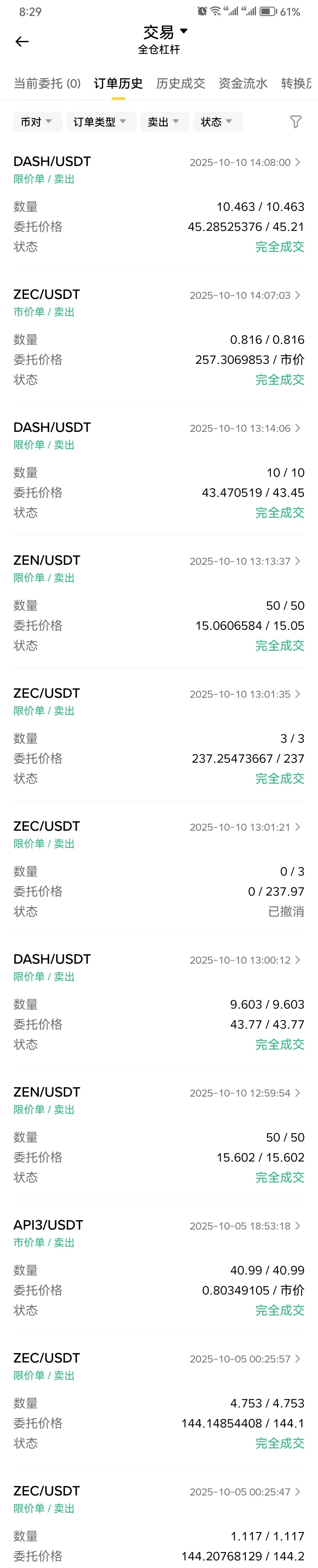The height and width of the screenshot is (1568, 318).
Task: Expand the 币对 filter dropdown
Action: [x=37, y=122]
